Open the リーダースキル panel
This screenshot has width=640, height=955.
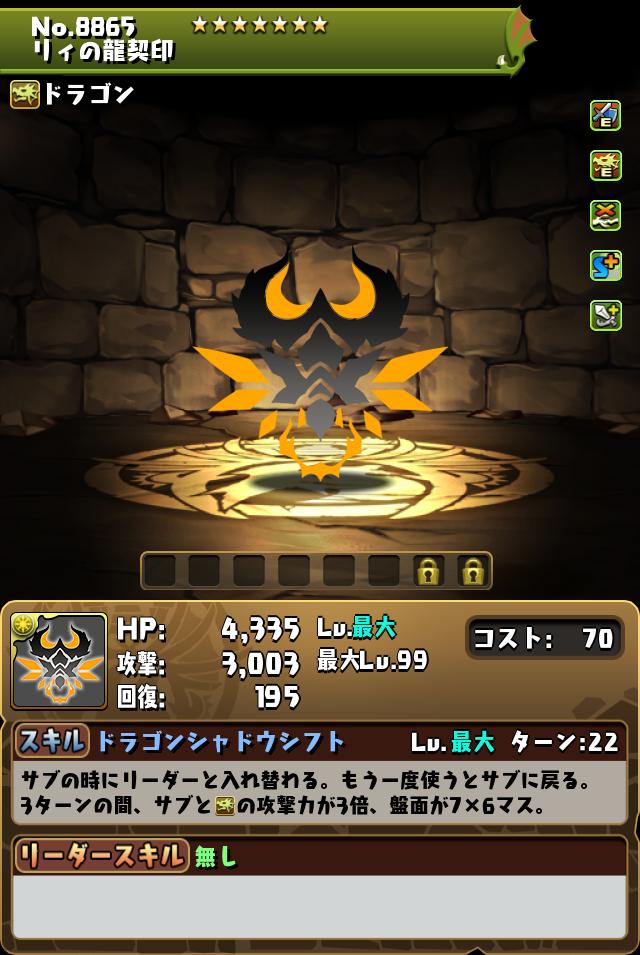point(101,855)
